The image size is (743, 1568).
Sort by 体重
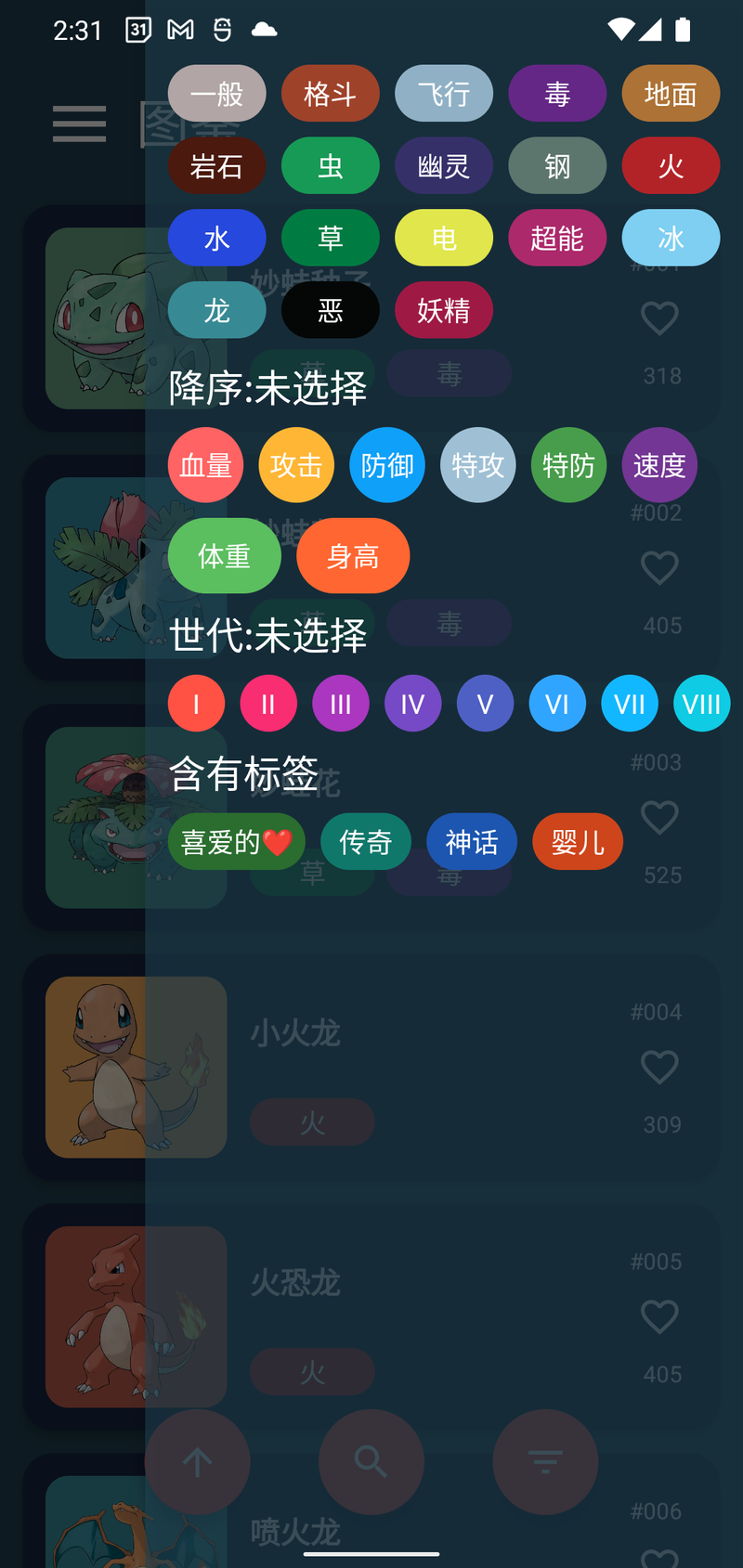[x=224, y=556]
